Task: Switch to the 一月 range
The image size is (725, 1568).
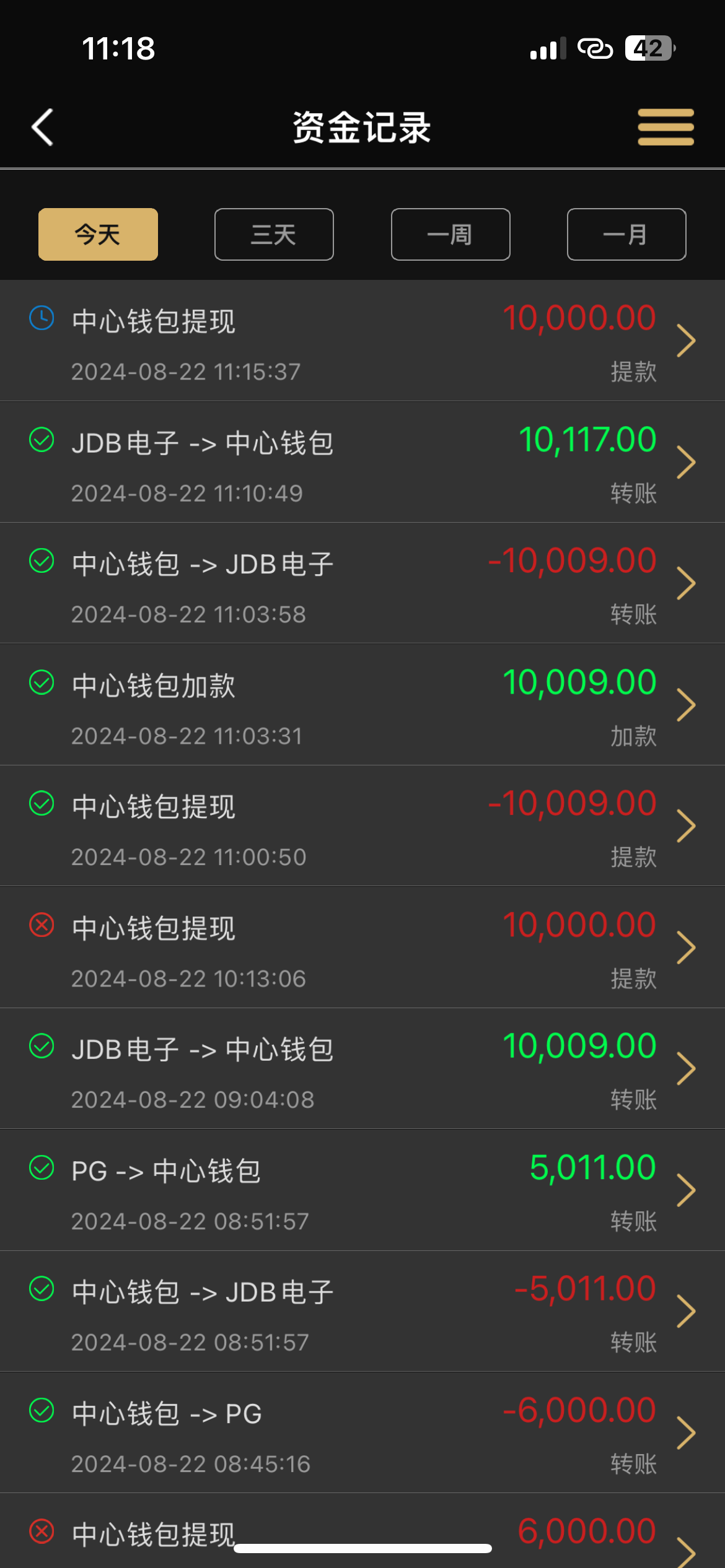Action: (626, 235)
